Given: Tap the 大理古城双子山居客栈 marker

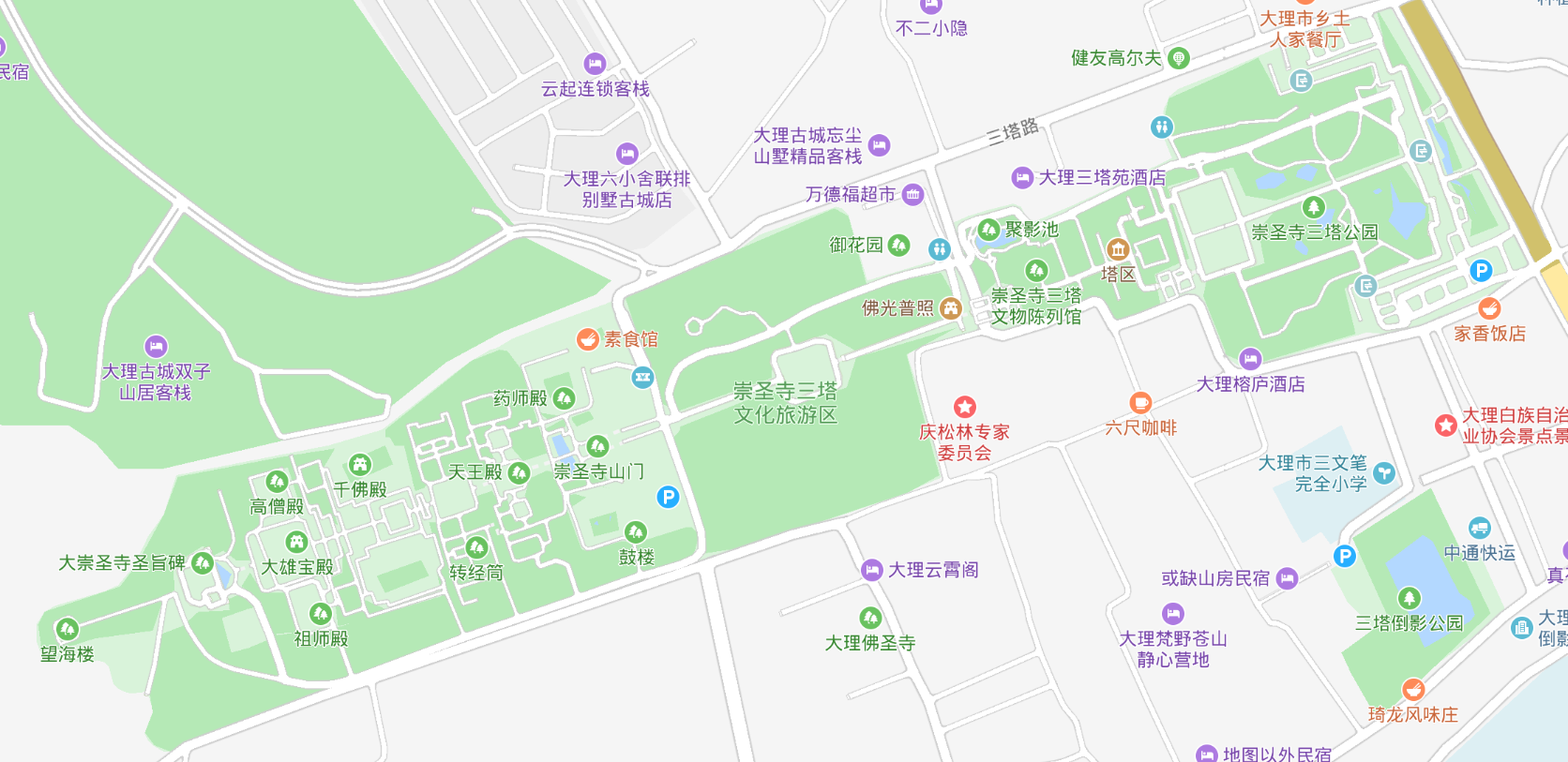Looking at the screenshot, I should point(156,346).
